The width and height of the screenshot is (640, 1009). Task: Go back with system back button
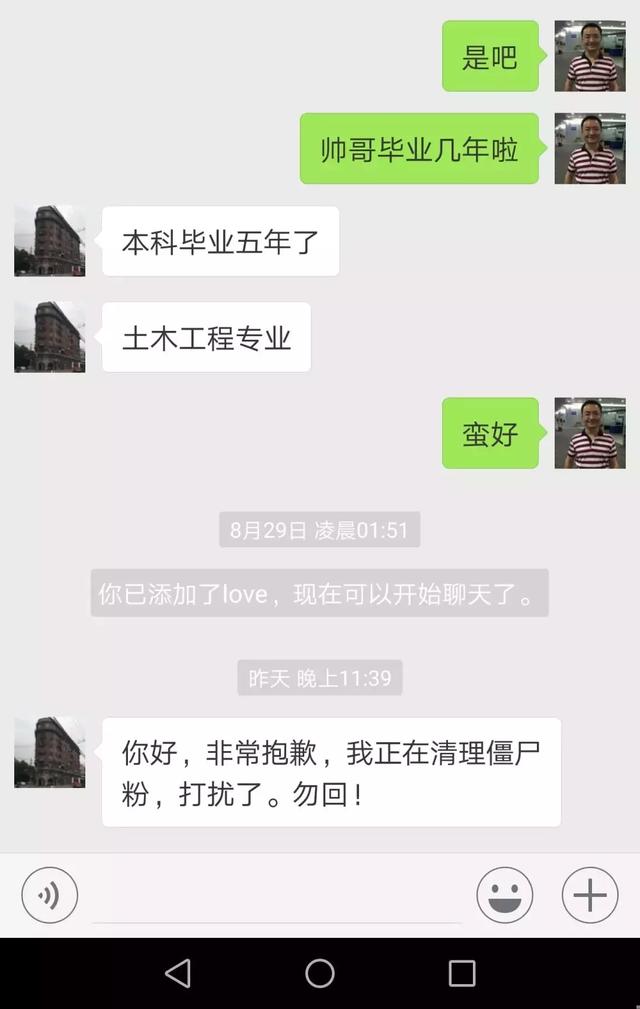[178, 973]
